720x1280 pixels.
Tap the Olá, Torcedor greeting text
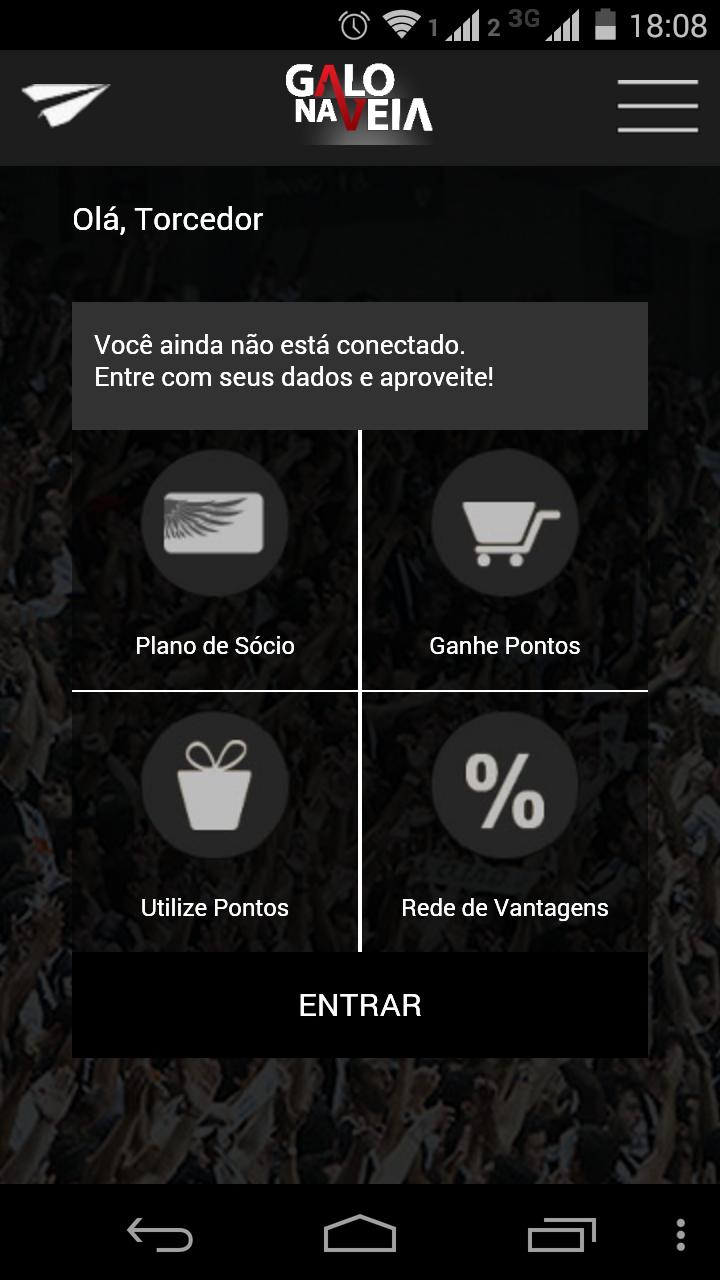click(x=167, y=219)
